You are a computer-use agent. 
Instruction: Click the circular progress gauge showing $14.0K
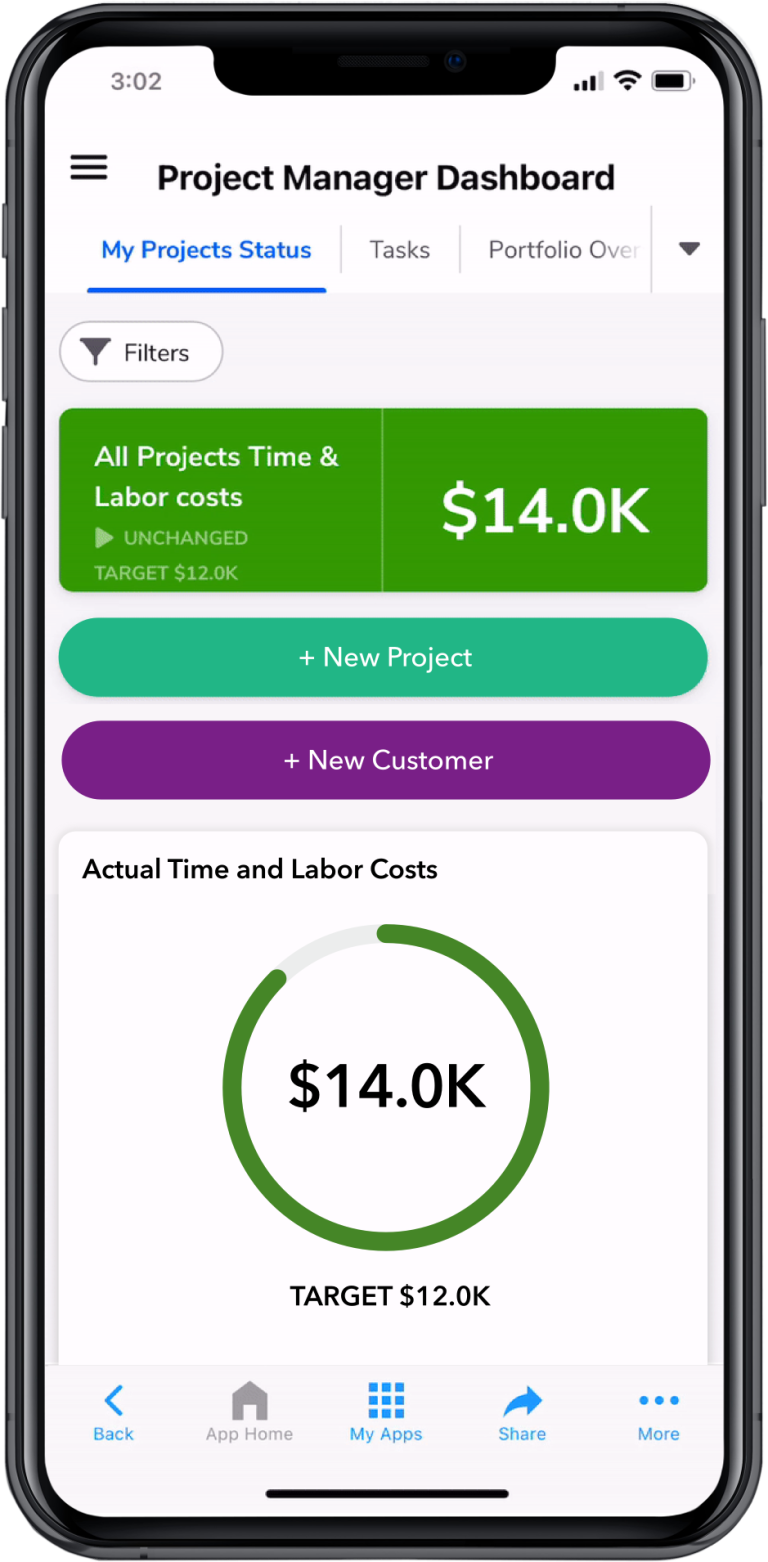tap(385, 1087)
